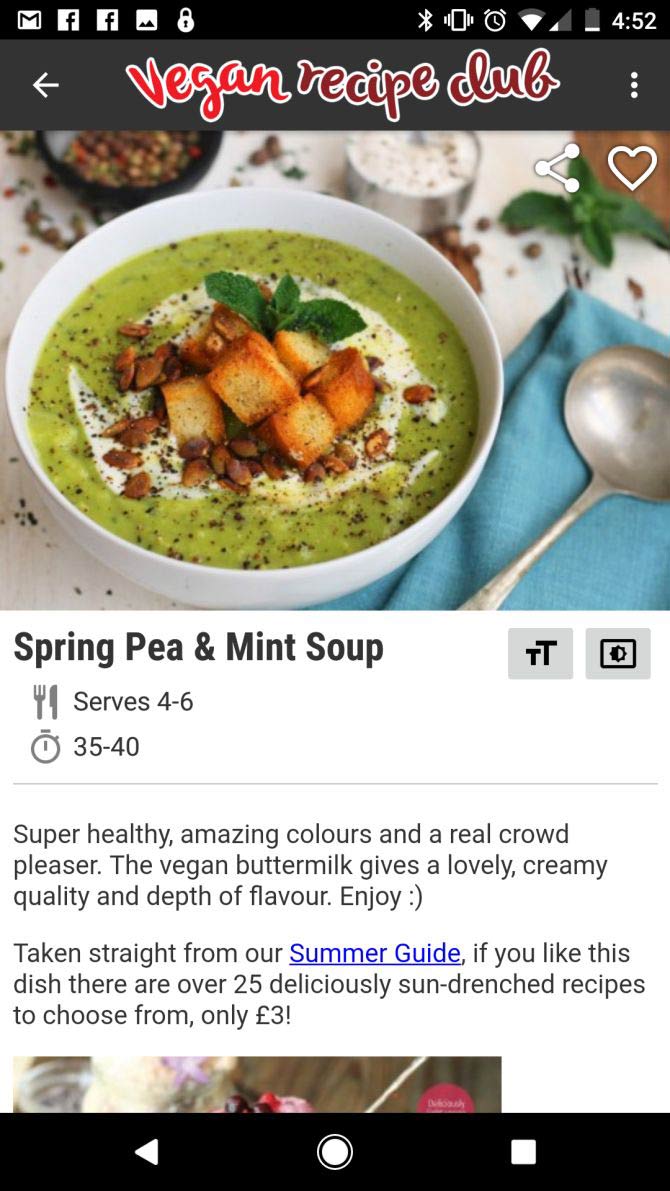Open the Summer Guide link
Image resolution: width=670 pixels, height=1191 pixels.
point(375,952)
